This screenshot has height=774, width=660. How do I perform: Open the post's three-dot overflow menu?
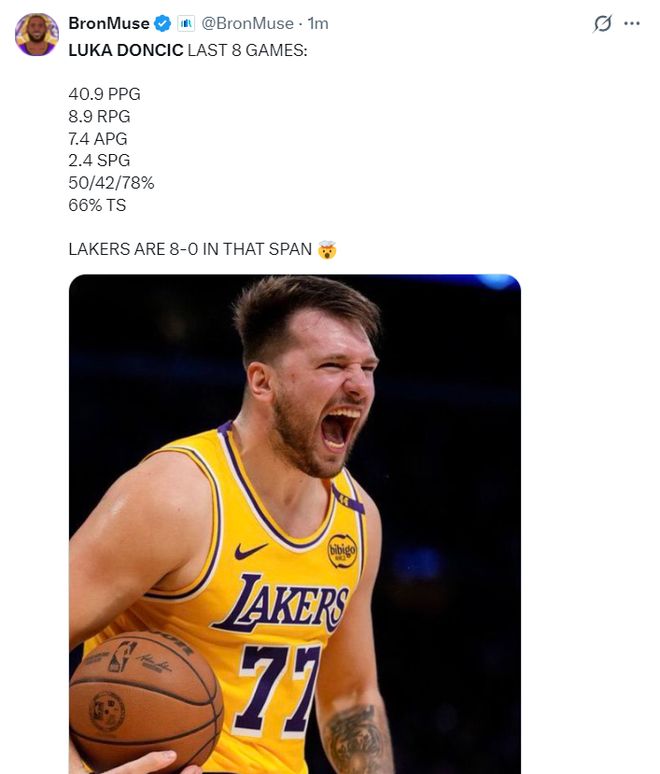(631, 24)
